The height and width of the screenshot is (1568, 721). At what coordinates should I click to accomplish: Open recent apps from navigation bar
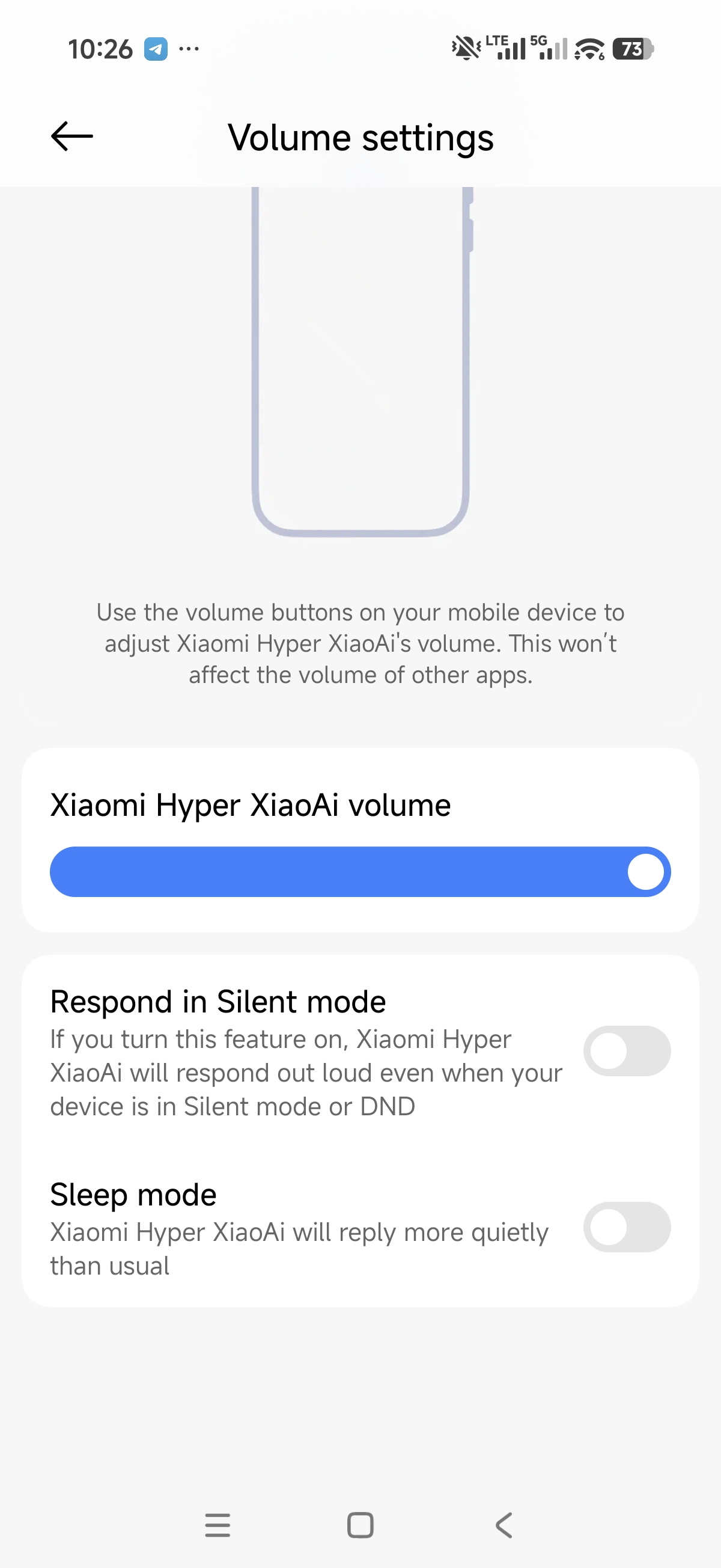coord(218,1525)
